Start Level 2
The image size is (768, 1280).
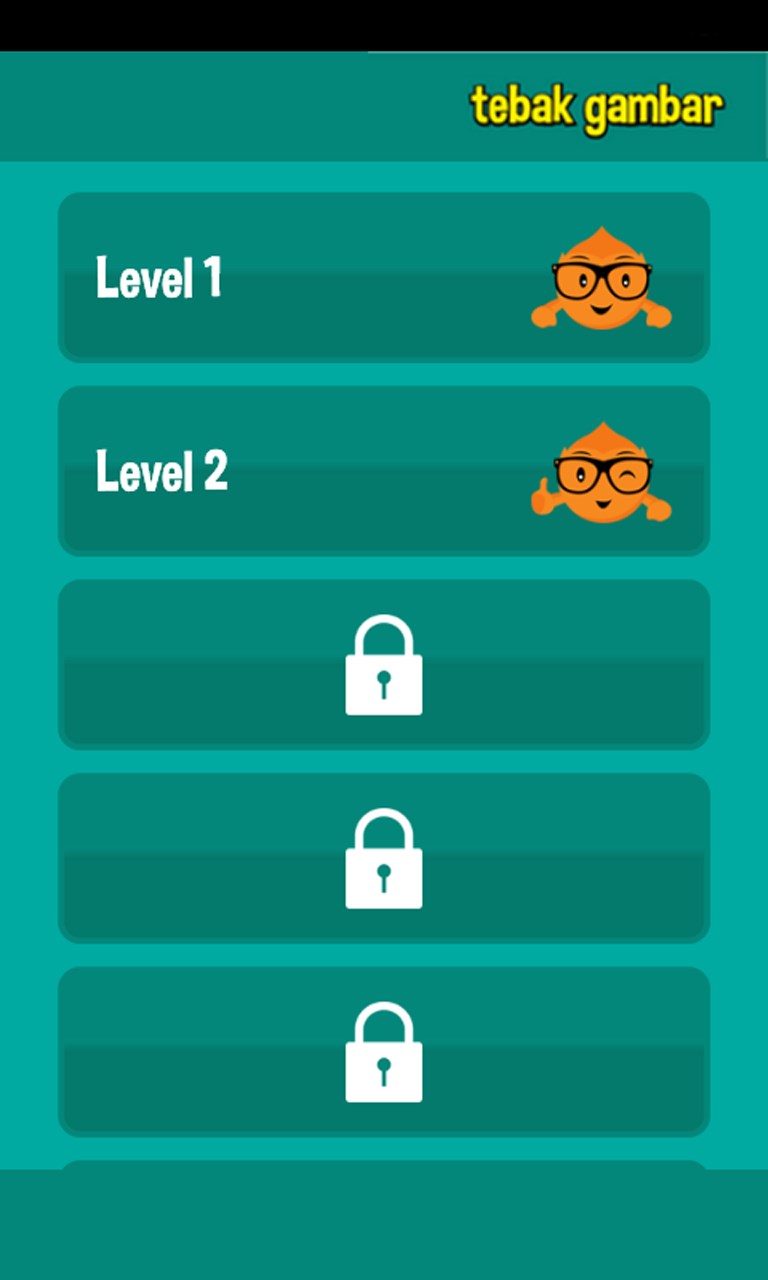[x=383, y=471]
